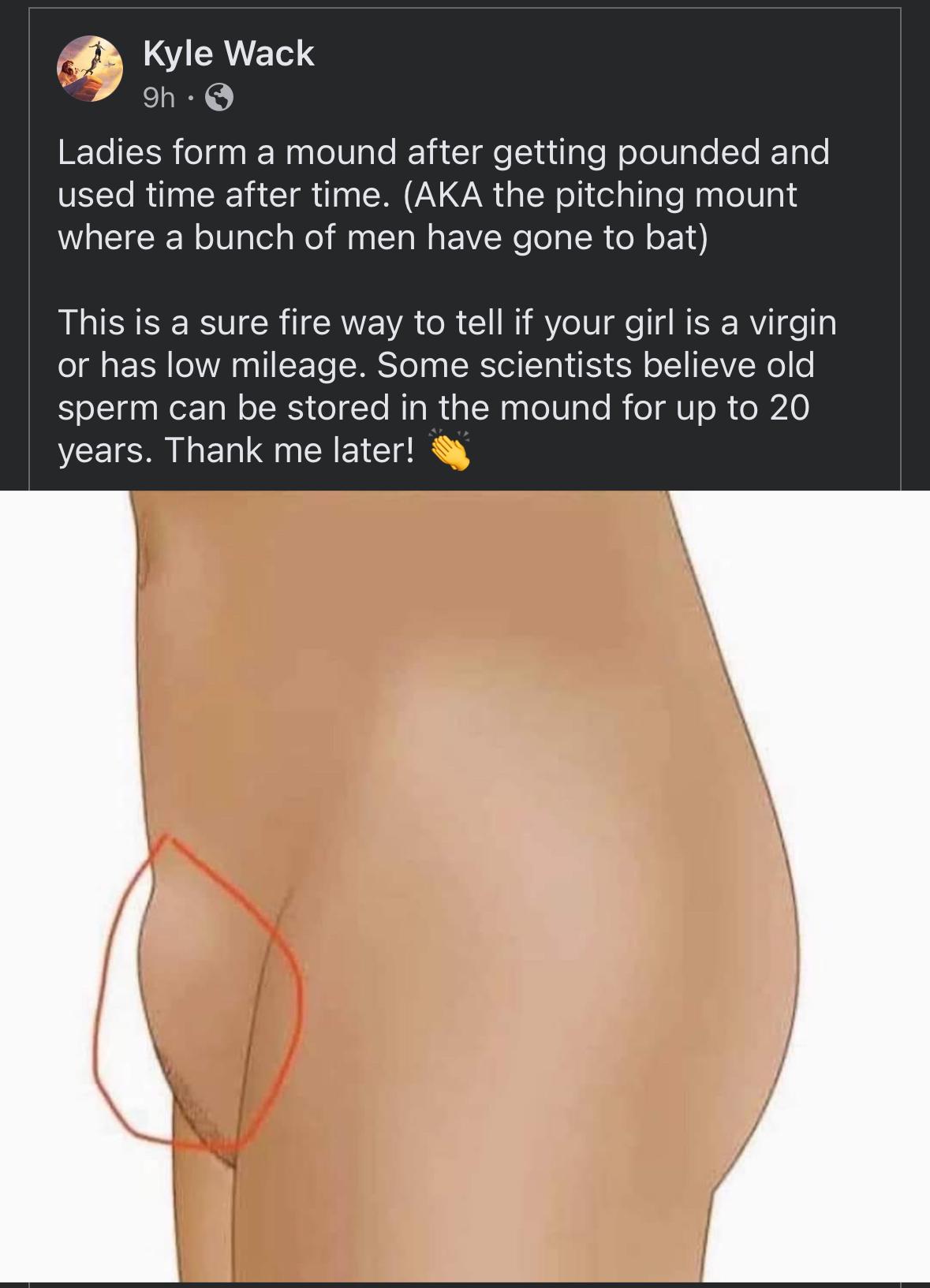This screenshot has height=1288, width=930.
Task: Tap the name Kyle Wack
Action: (x=229, y=54)
